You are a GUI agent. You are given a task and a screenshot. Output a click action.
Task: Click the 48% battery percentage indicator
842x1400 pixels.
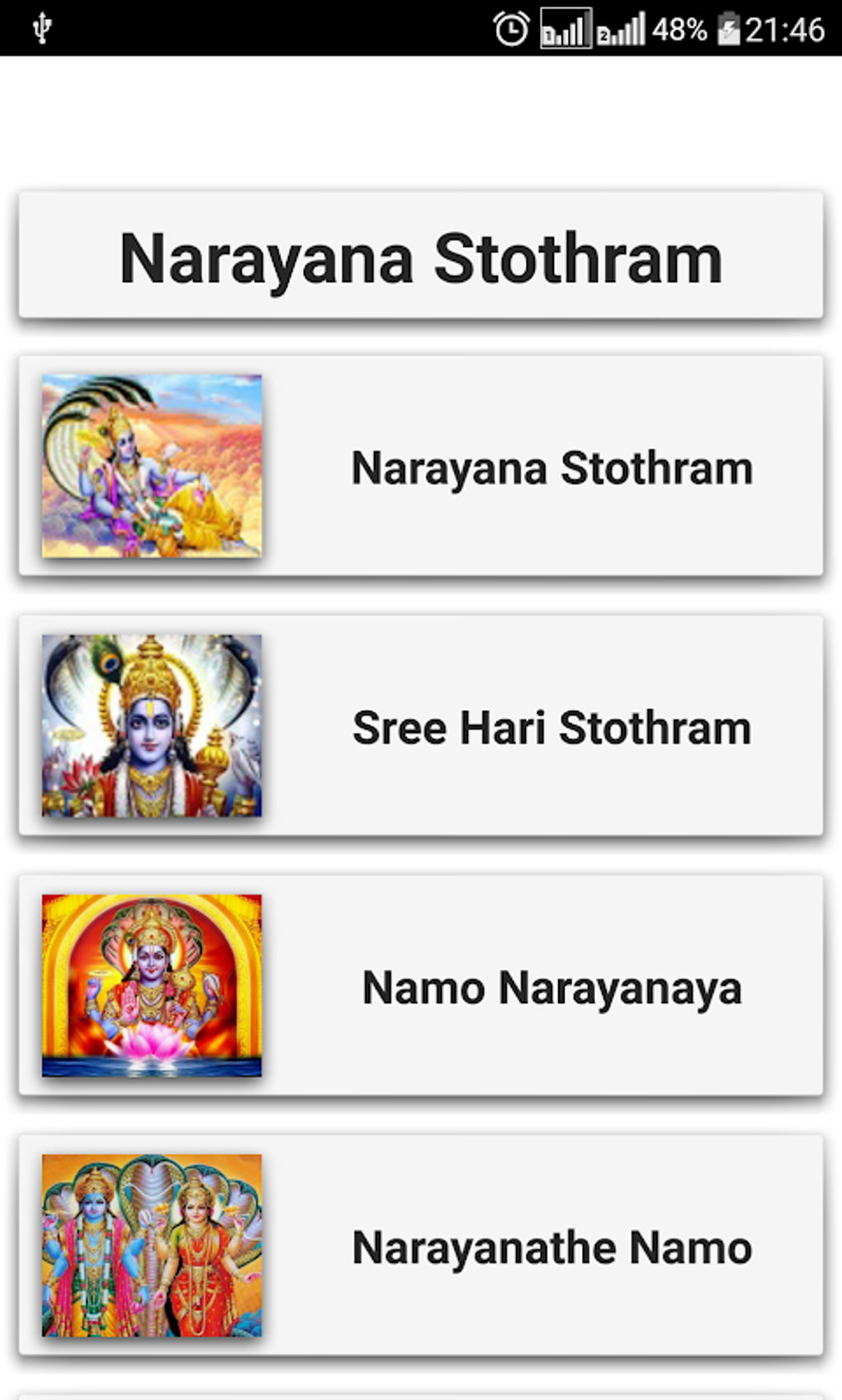tap(679, 30)
